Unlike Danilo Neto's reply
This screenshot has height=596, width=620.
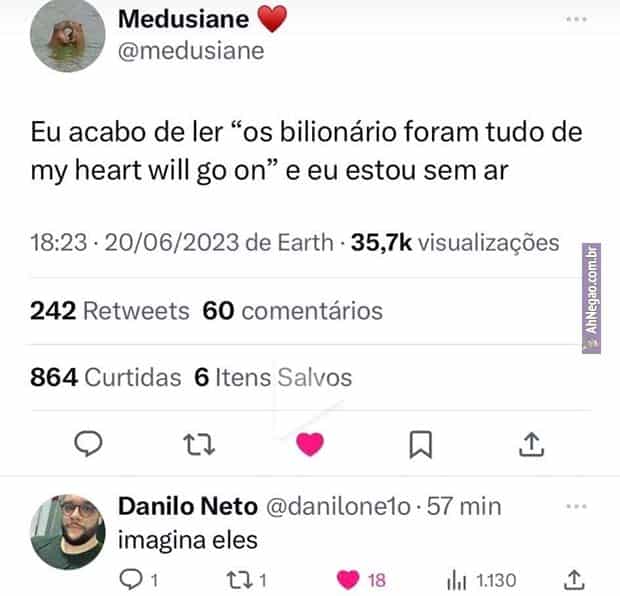pos(349,577)
